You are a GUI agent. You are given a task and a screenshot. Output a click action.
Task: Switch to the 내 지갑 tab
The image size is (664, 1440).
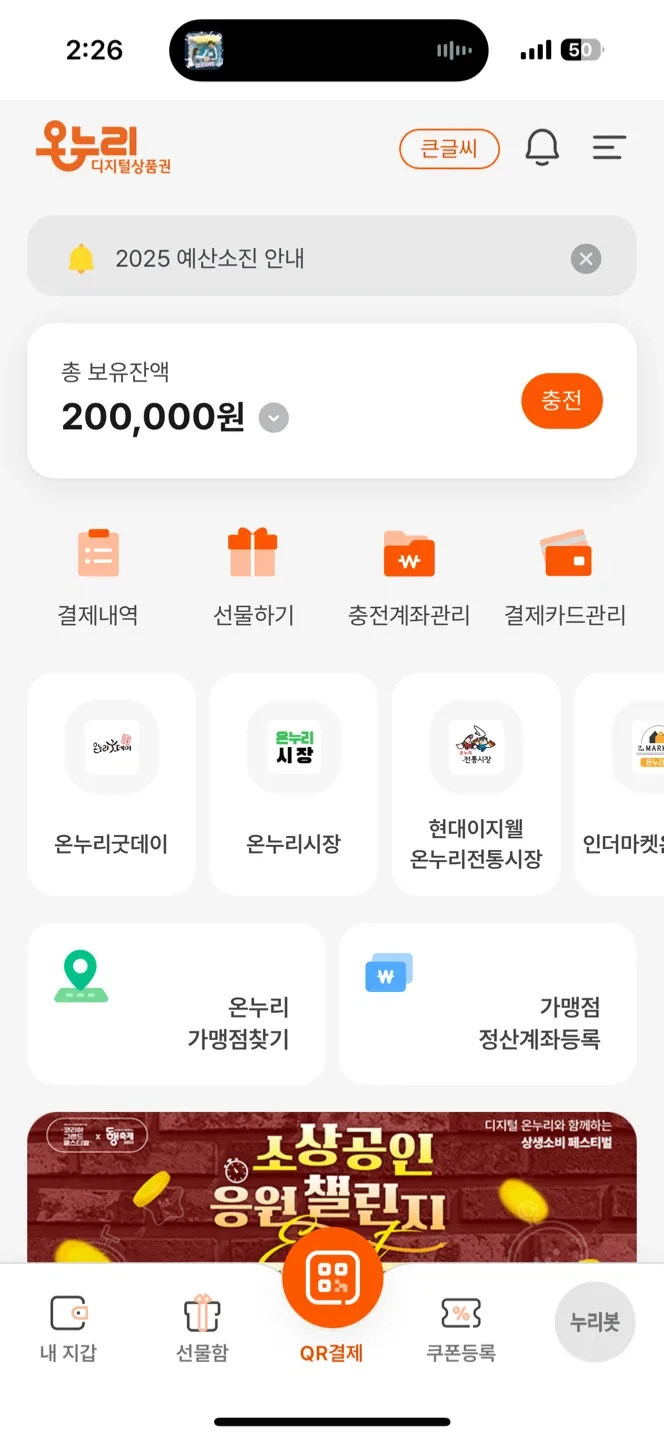click(69, 1328)
